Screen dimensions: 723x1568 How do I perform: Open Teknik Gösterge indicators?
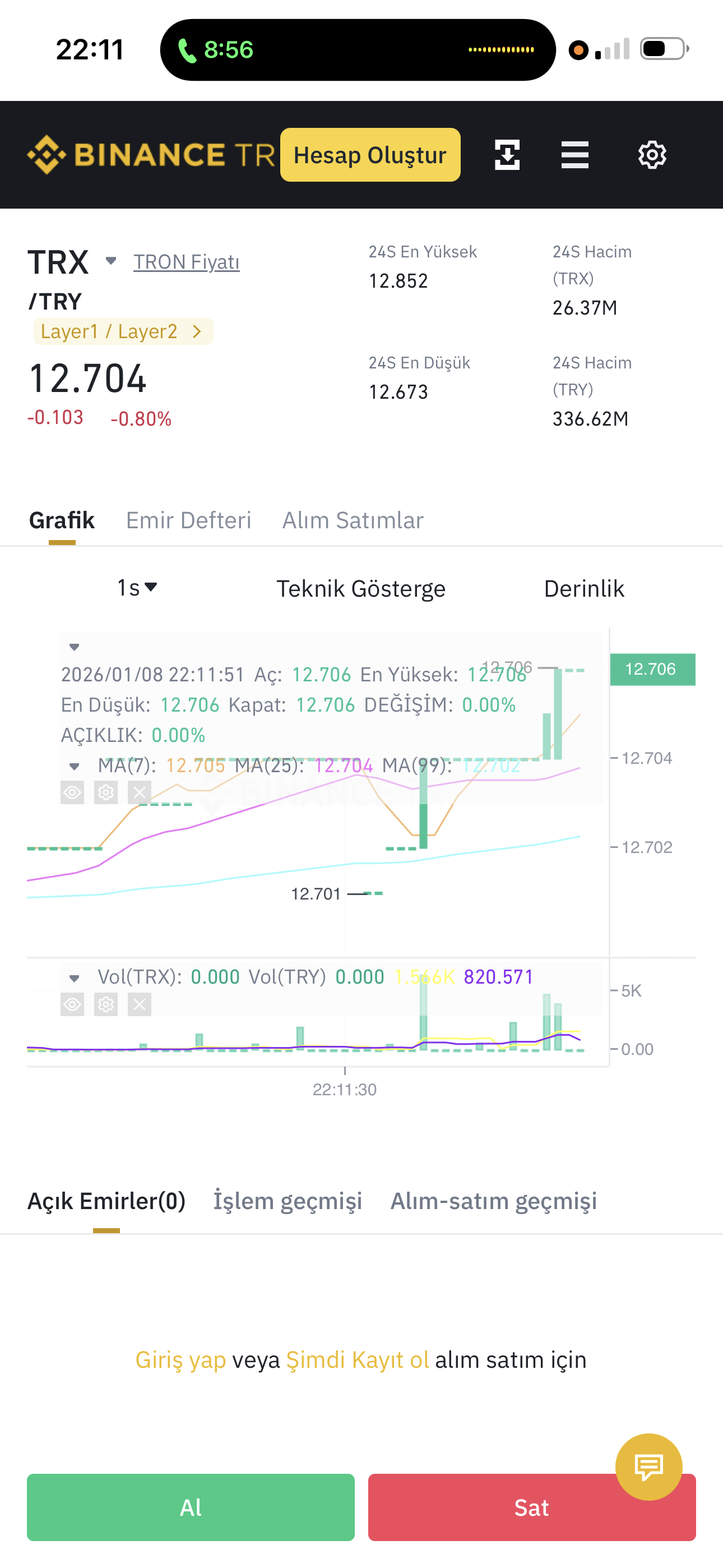(361, 589)
